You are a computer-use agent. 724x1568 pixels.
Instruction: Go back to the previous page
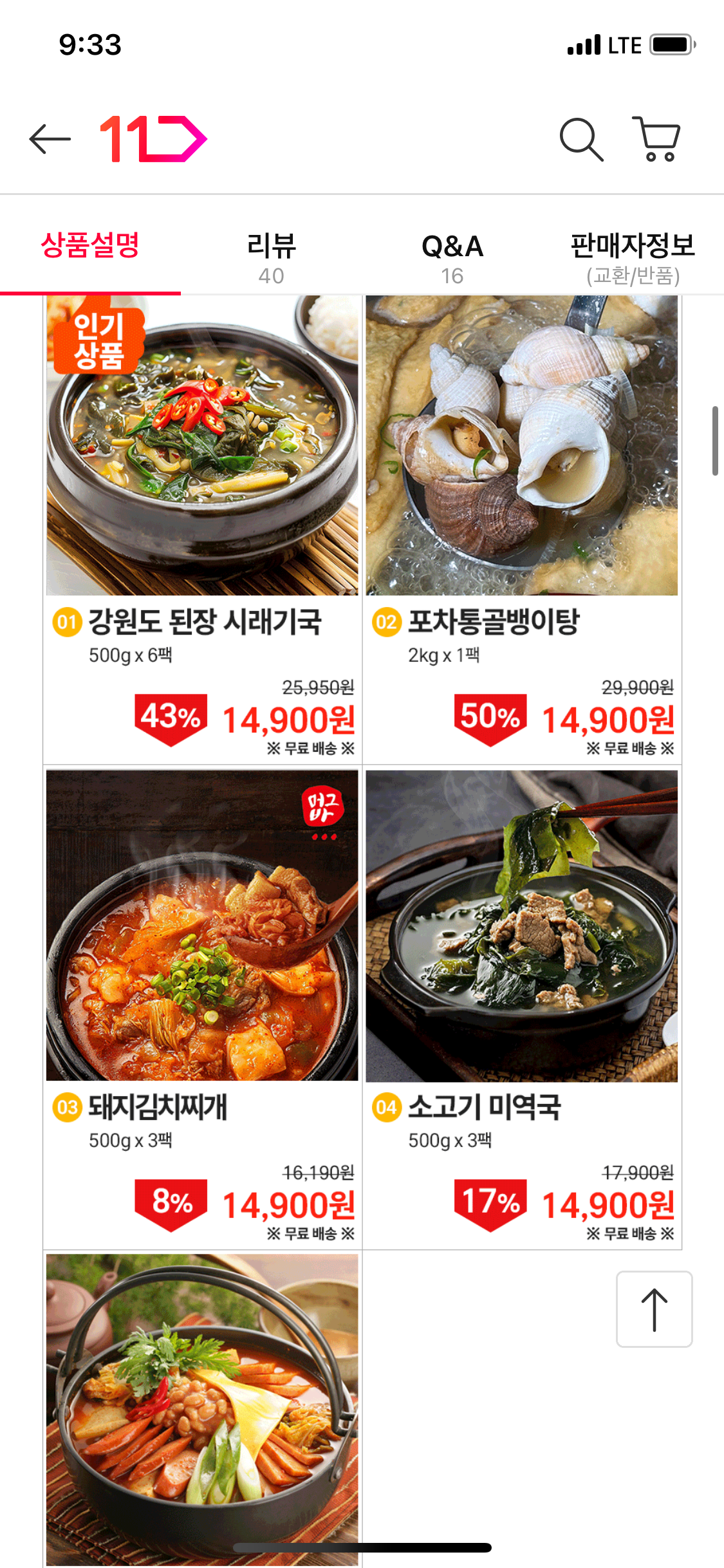tap(50, 139)
